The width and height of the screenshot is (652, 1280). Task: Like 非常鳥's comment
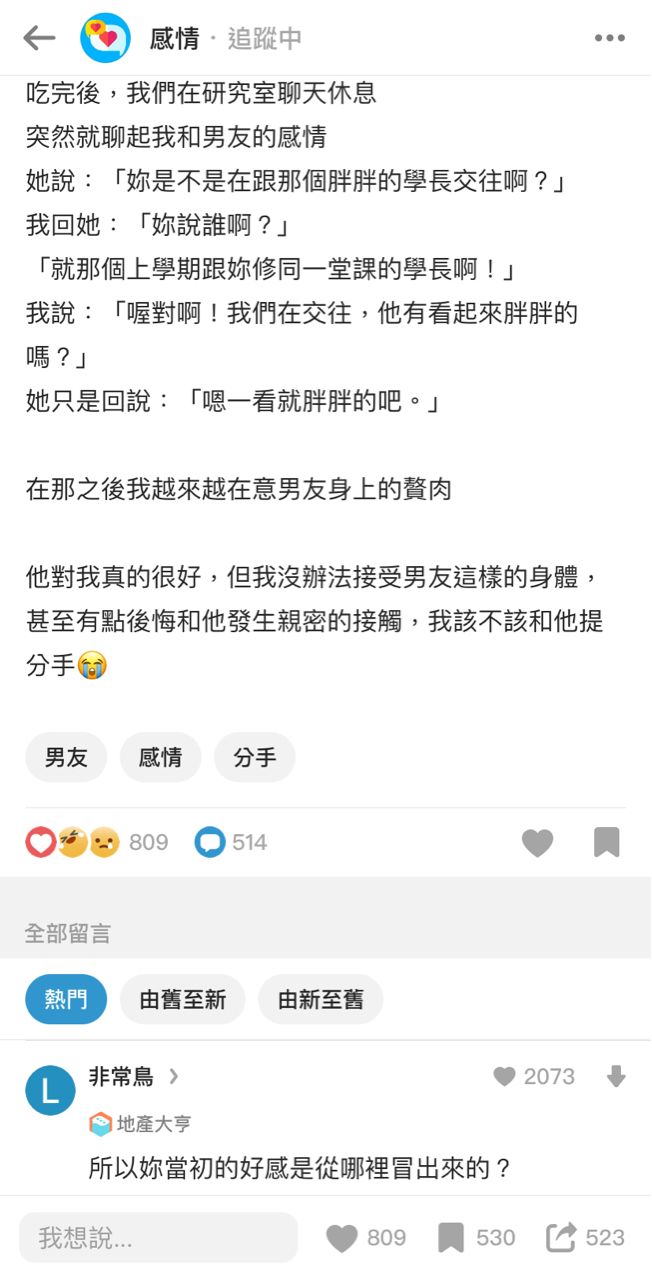point(506,1076)
